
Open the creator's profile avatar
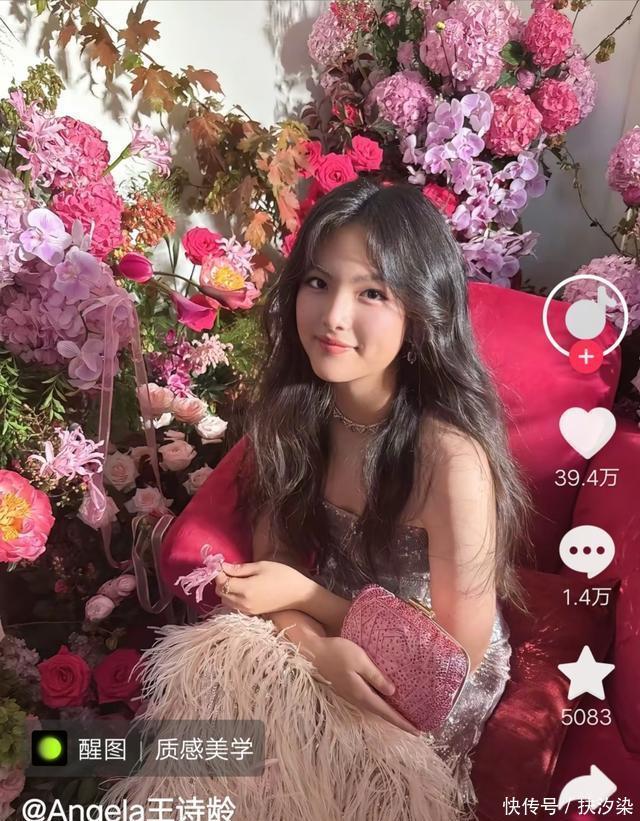[x=585, y=315]
